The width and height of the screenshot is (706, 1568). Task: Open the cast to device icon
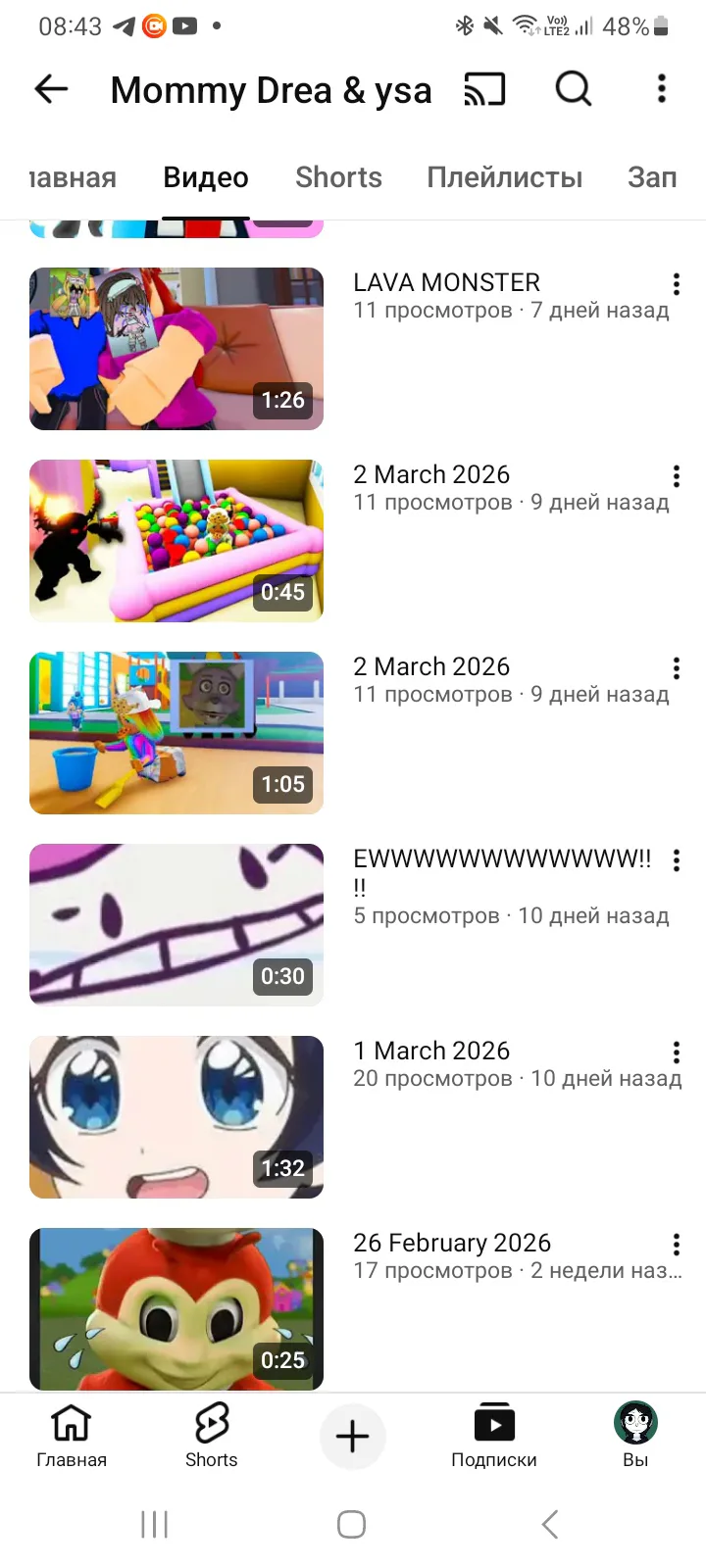pyautogui.click(x=484, y=89)
